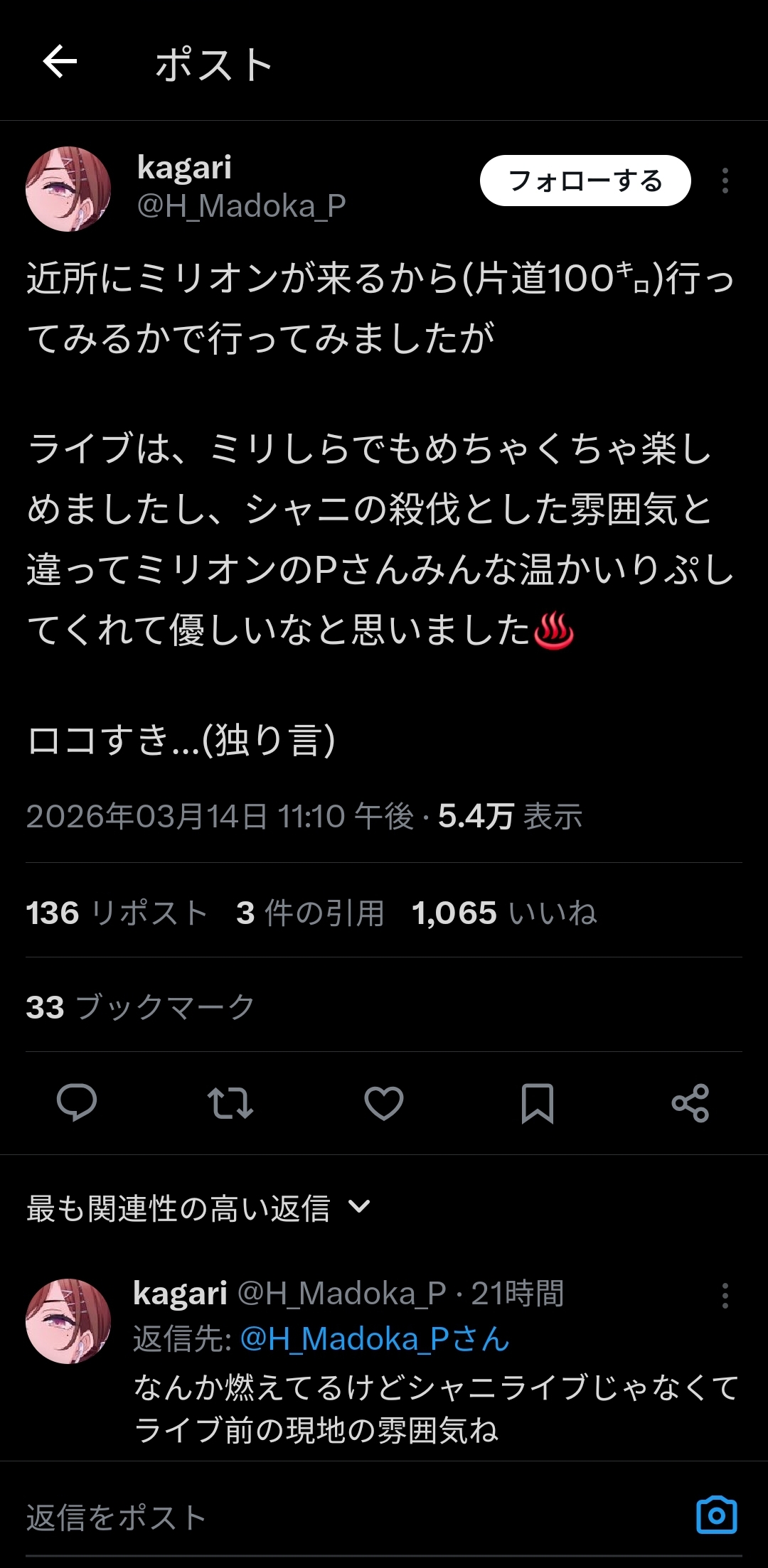768x1568 pixels.
Task: Follow kagari with the フォローする button
Action: click(x=585, y=181)
